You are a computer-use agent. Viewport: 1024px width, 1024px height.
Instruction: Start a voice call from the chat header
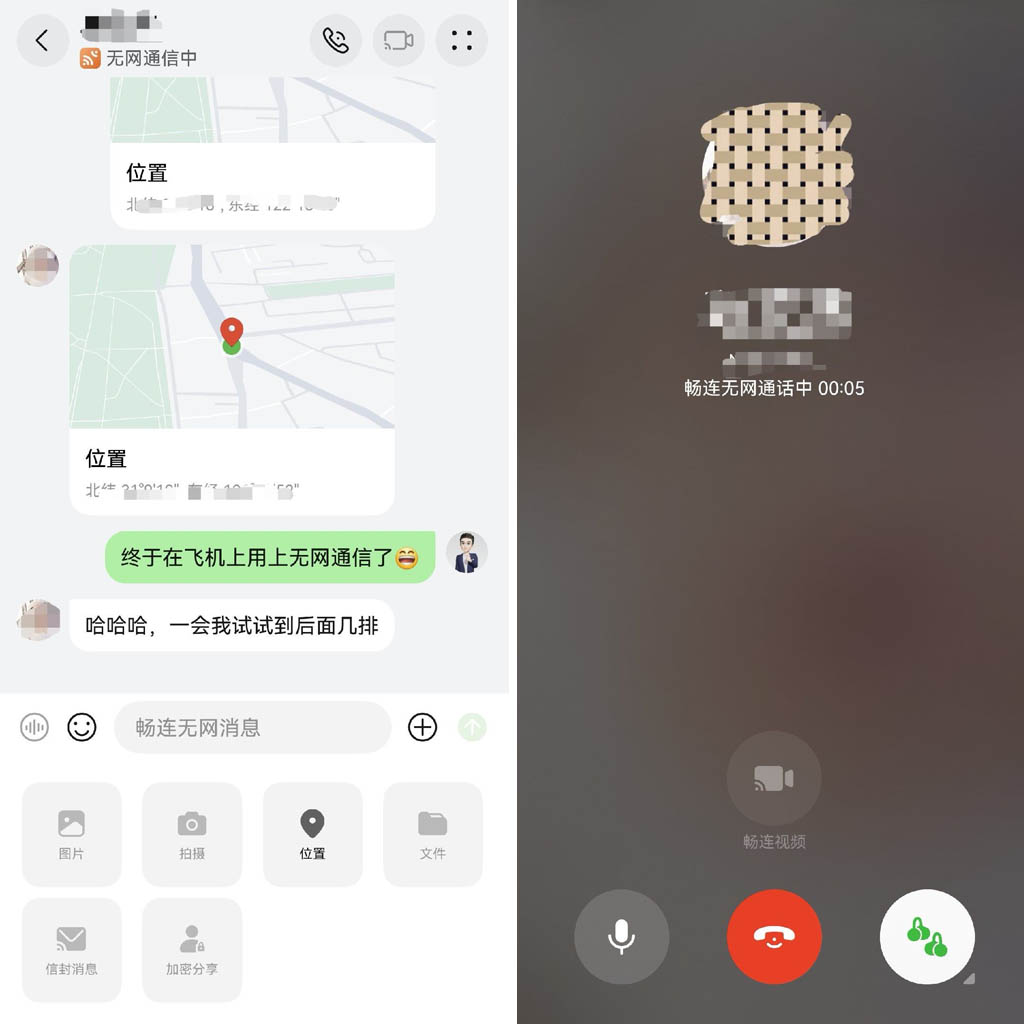click(336, 40)
